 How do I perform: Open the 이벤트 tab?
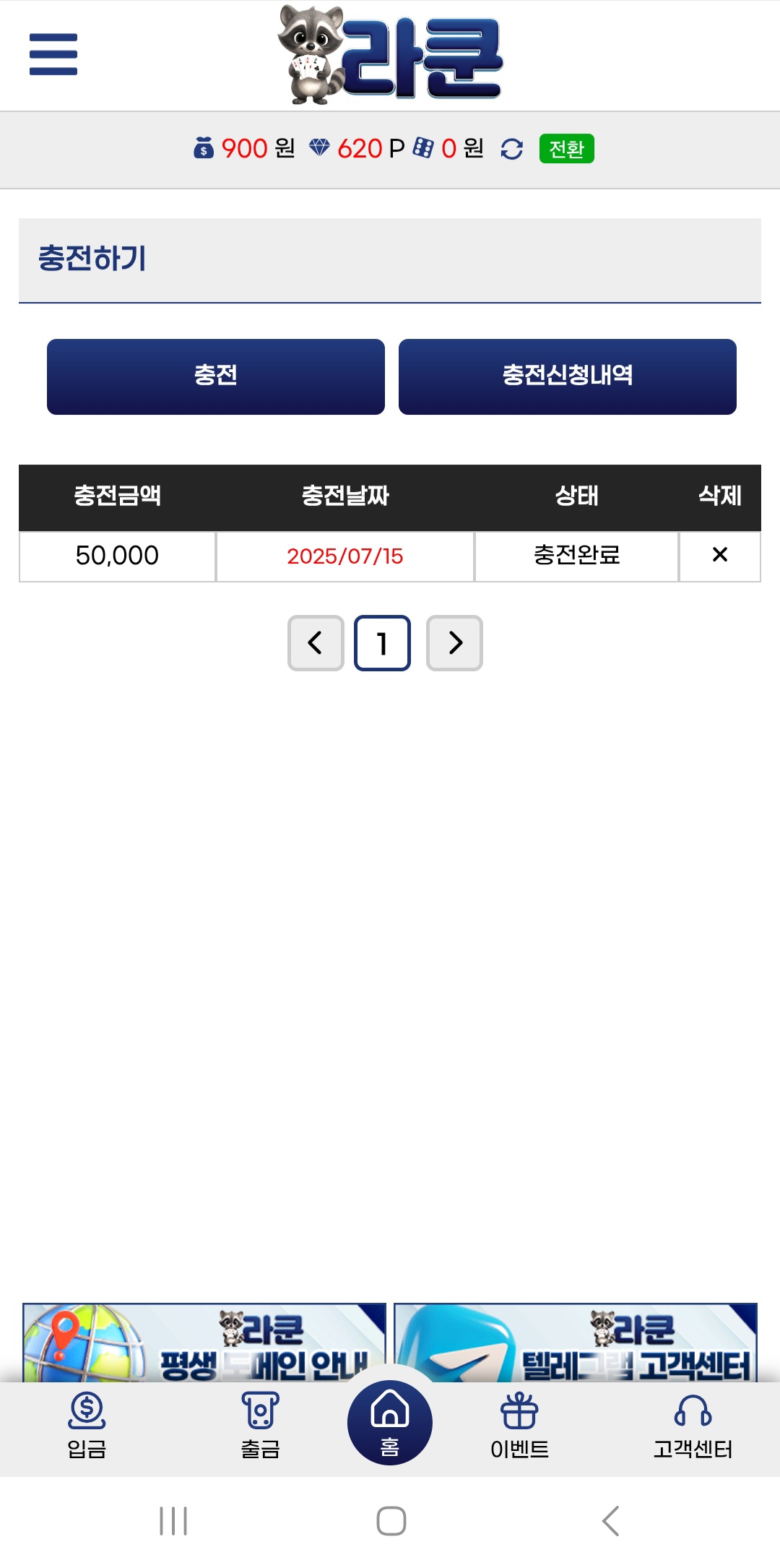pos(519,1426)
